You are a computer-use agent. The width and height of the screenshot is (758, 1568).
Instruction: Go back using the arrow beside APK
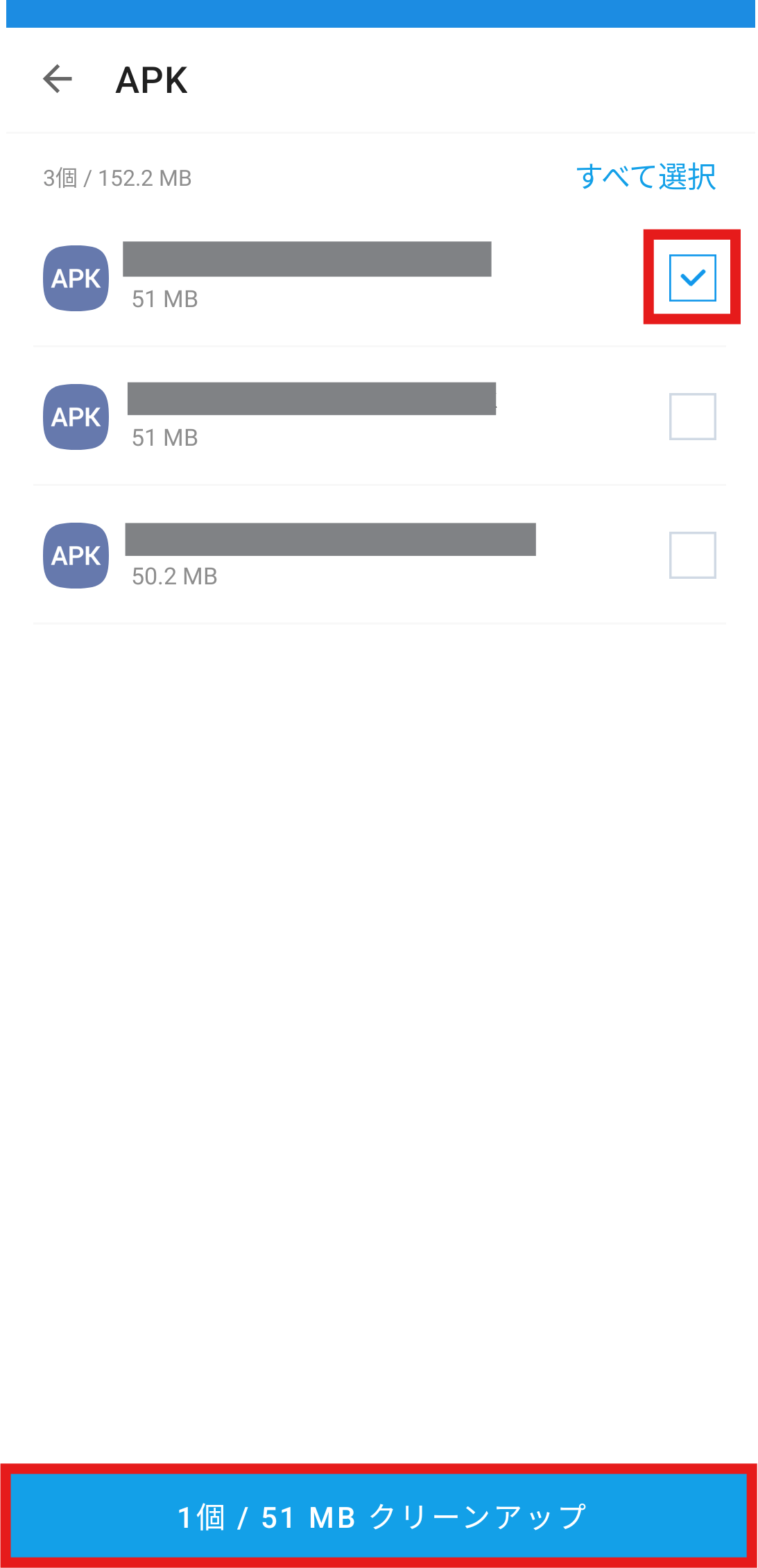point(58,79)
